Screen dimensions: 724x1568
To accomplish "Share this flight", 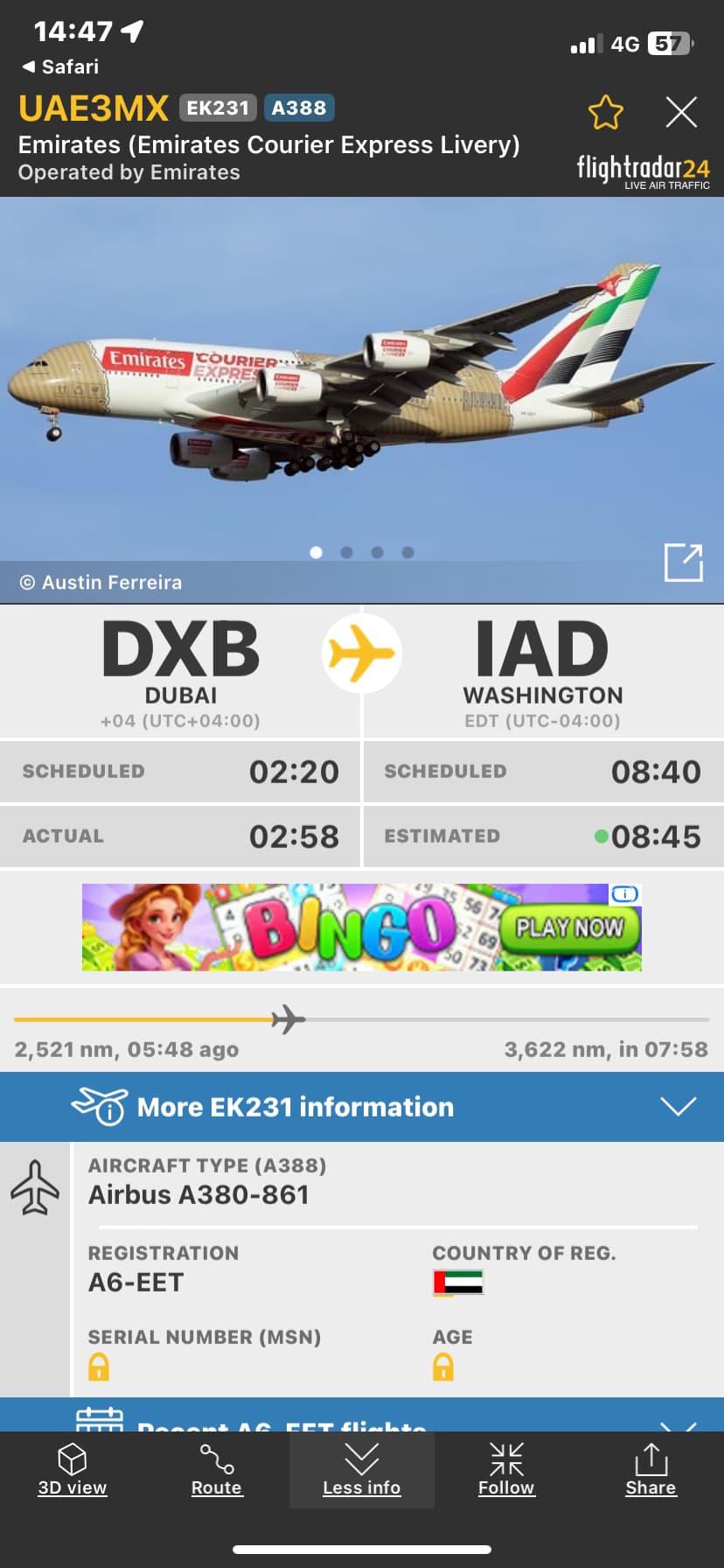I will click(x=651, y=1470).
